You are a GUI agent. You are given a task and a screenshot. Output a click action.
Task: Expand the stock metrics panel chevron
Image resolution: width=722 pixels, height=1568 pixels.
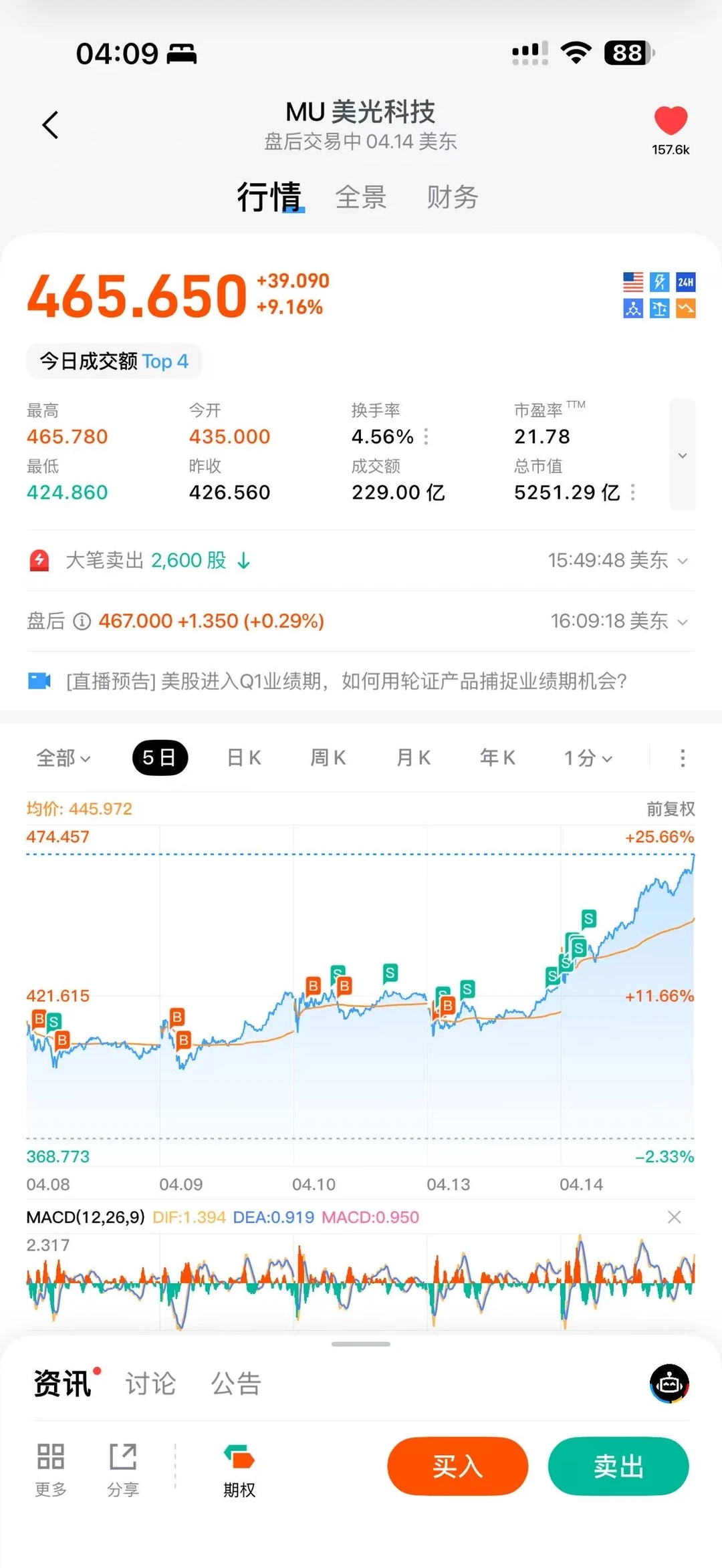pyautogui.click(x=683, y=455)
